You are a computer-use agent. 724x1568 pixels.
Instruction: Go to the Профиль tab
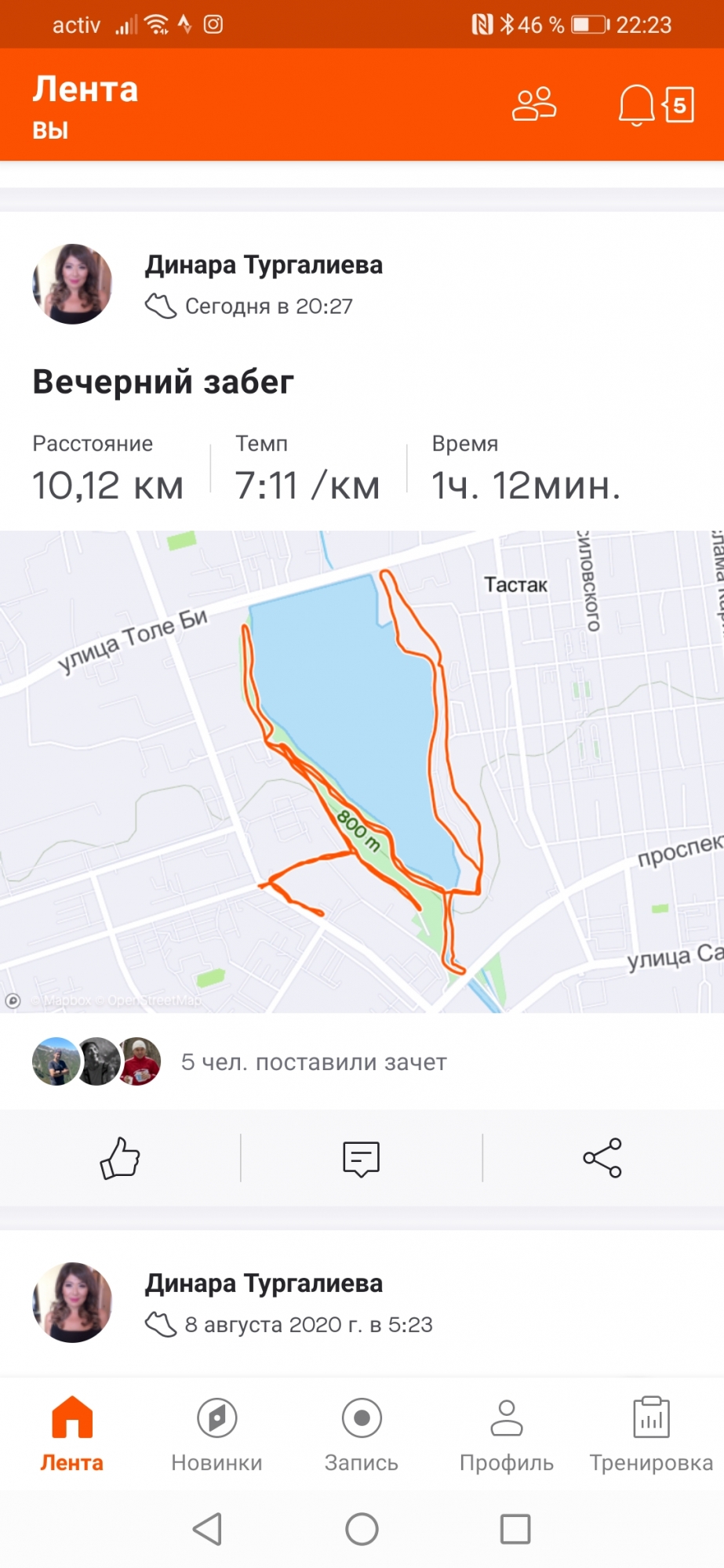tap(506, 1434)
